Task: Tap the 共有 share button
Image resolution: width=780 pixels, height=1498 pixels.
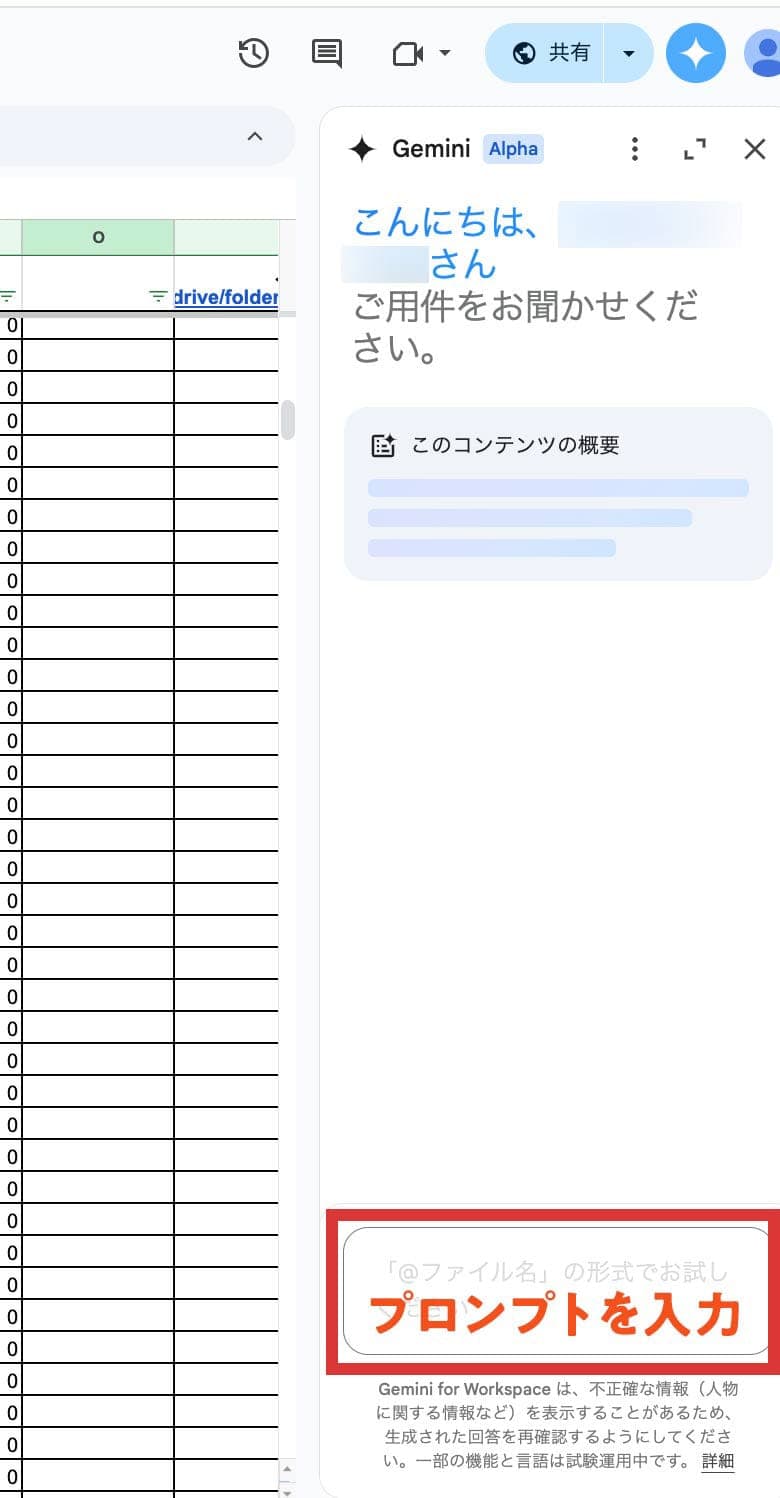Action: tap(545, 53)
